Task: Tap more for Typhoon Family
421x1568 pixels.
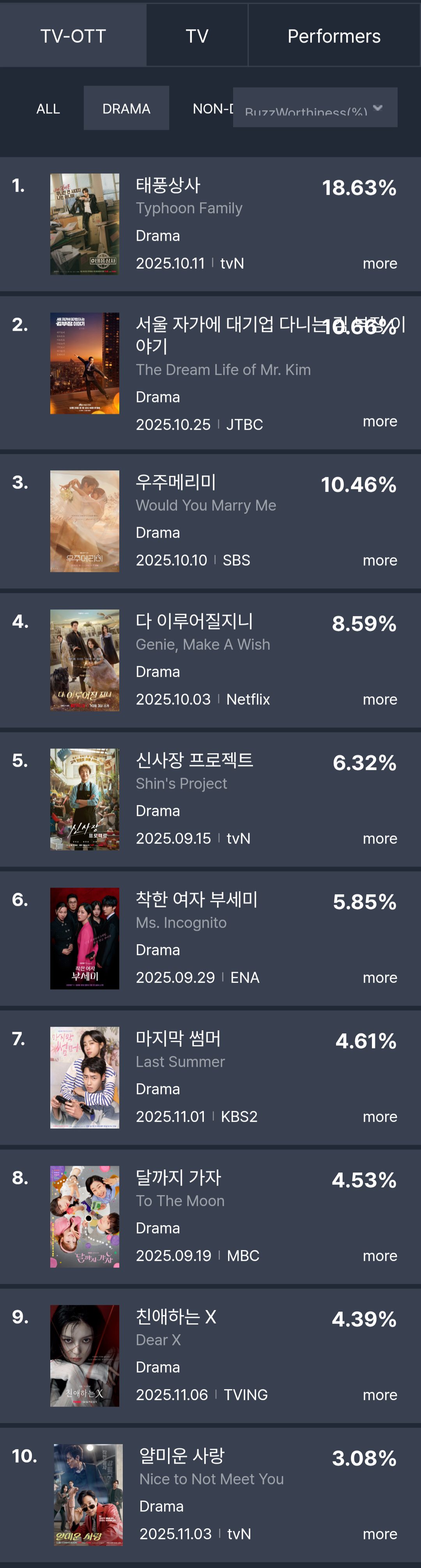Action: coord(380,263)
